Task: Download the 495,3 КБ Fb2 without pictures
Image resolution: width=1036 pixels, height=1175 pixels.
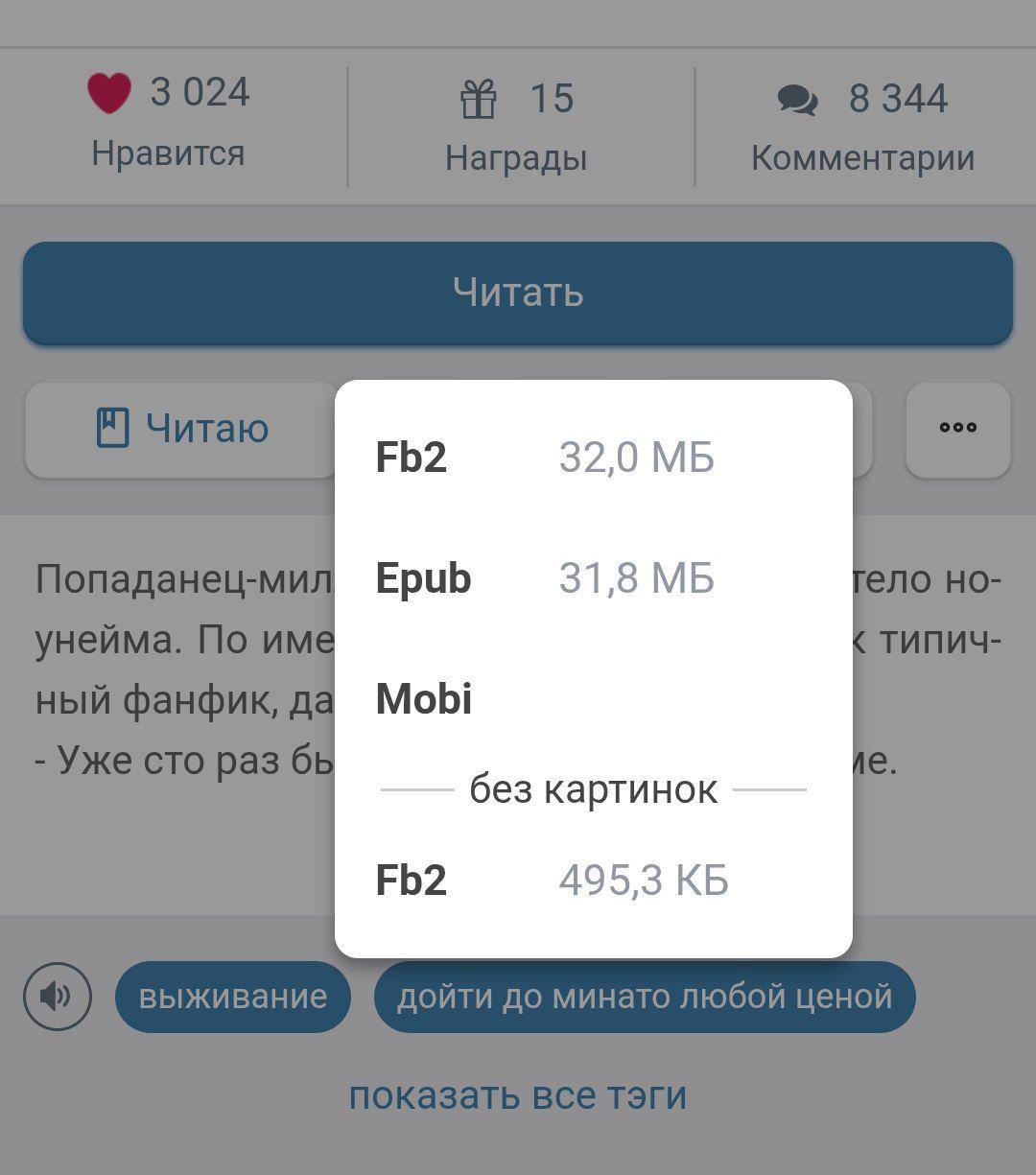Action: [552, 881]
